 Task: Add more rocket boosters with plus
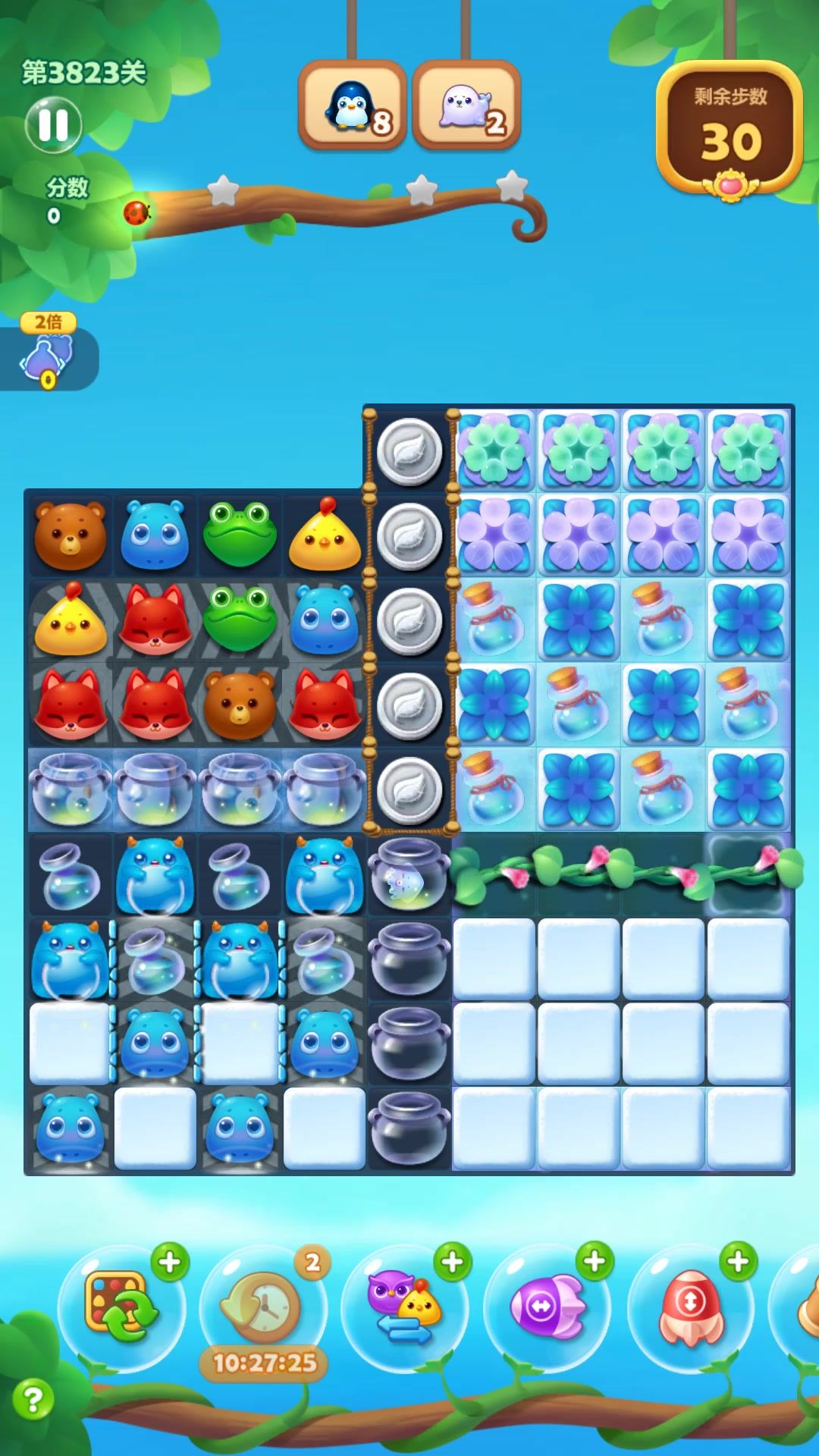click(738, 1262)
